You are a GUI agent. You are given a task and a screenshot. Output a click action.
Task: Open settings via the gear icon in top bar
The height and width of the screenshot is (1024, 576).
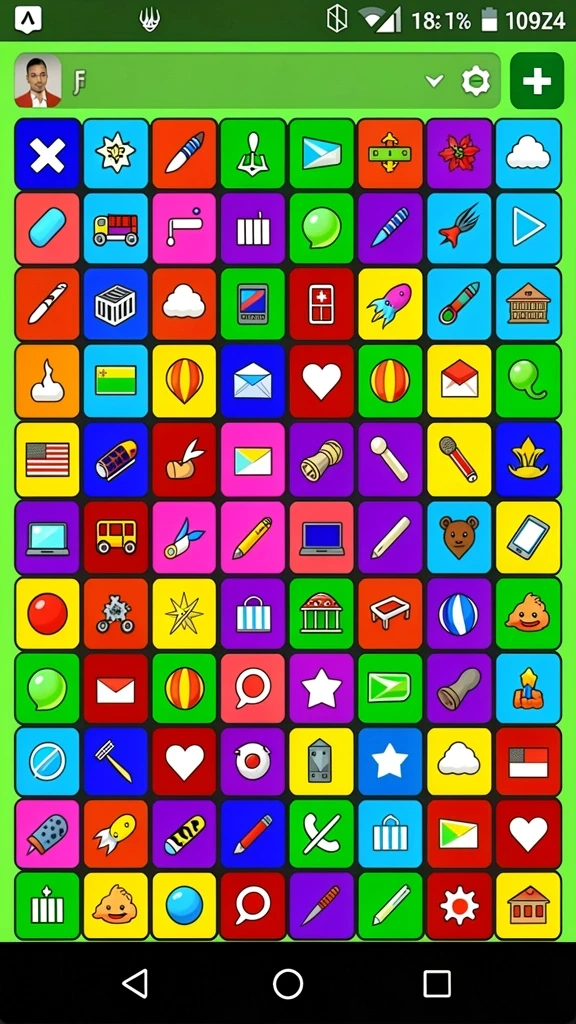click(475, 81)
